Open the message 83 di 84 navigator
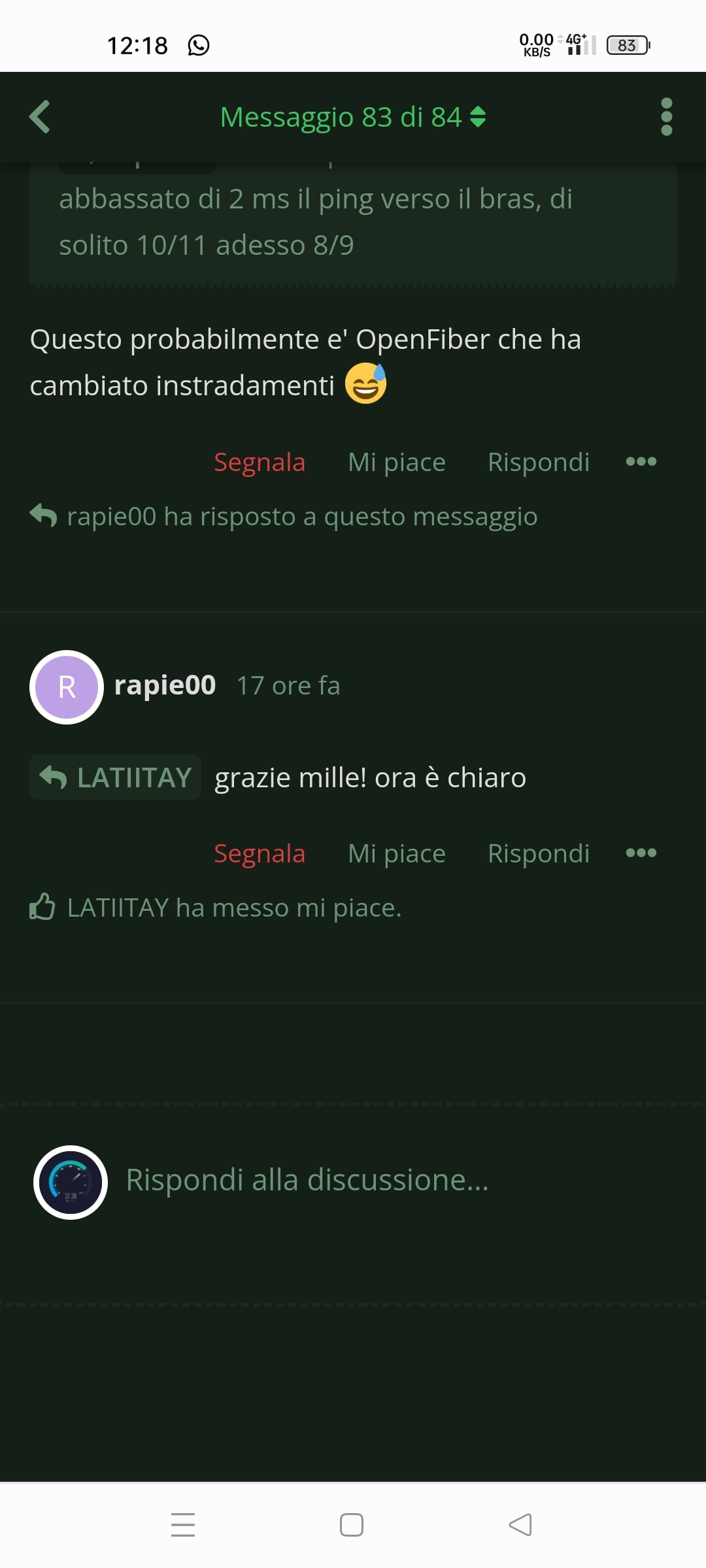706x1568 pixels. click(x=353, y=117)
